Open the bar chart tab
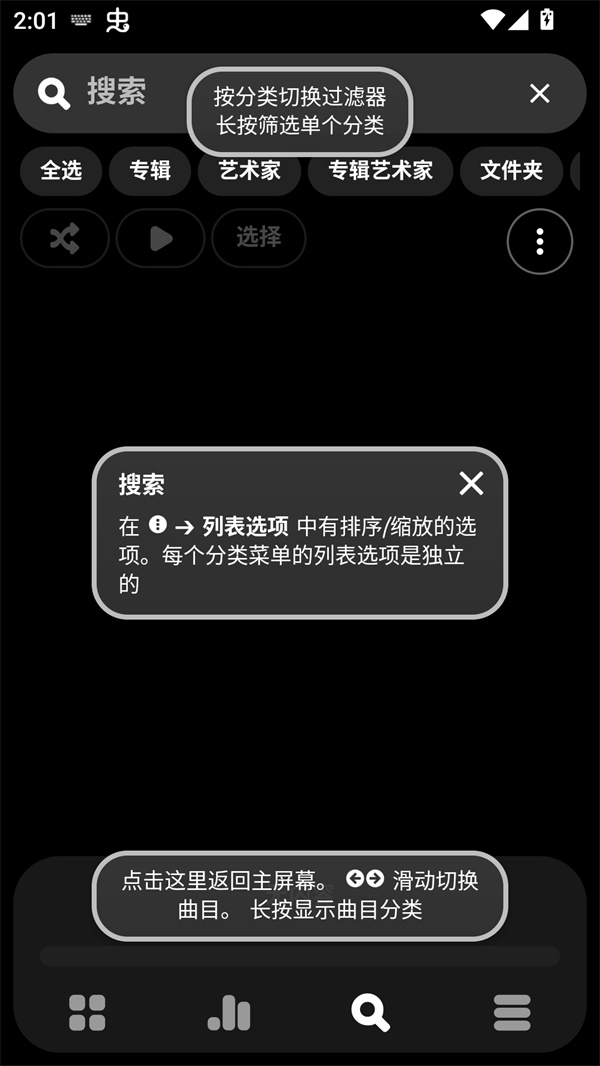The width and height of the screenshot is (600, 1066). tap(229, 1012)
